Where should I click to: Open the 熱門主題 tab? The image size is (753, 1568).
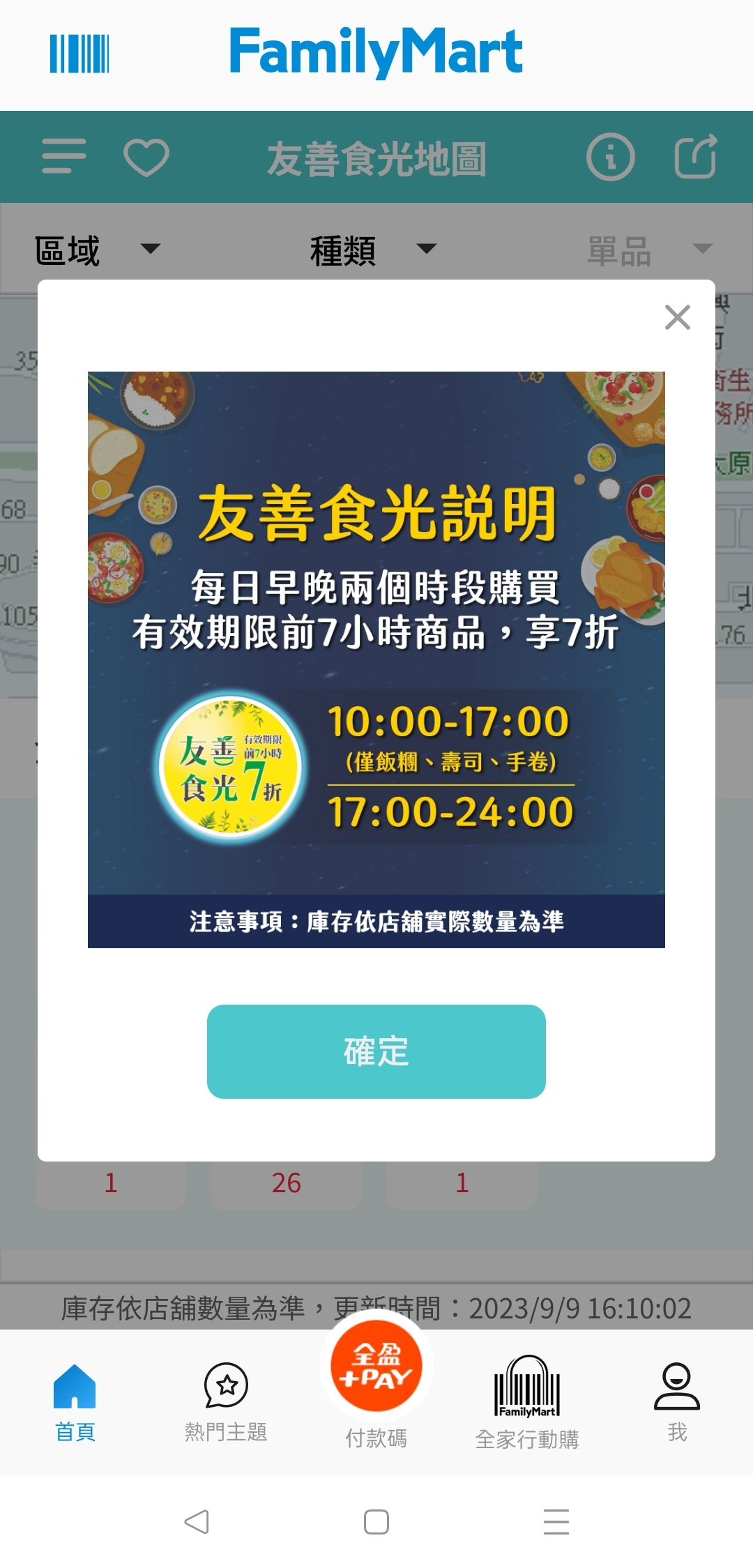point(226,1403)
